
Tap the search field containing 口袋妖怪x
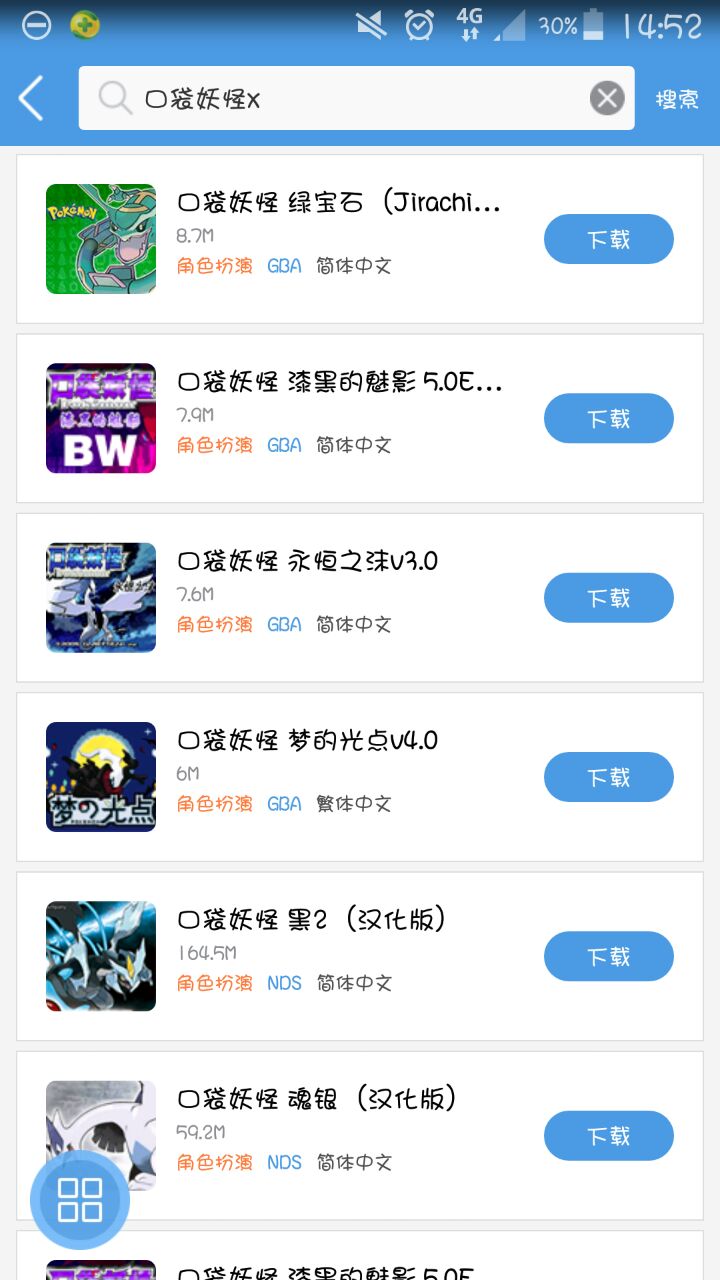356,98
